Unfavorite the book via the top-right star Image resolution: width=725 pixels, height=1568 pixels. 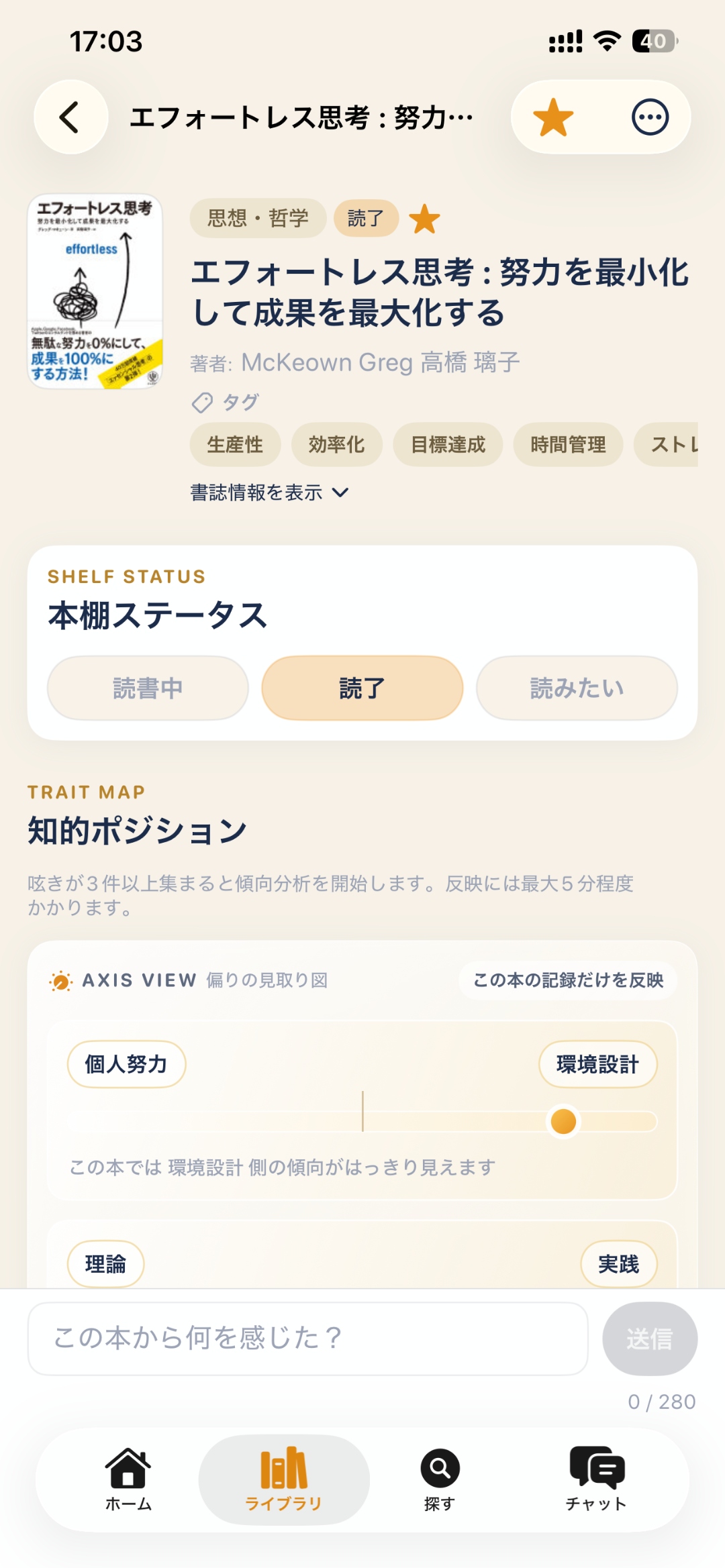click(552, 116)
